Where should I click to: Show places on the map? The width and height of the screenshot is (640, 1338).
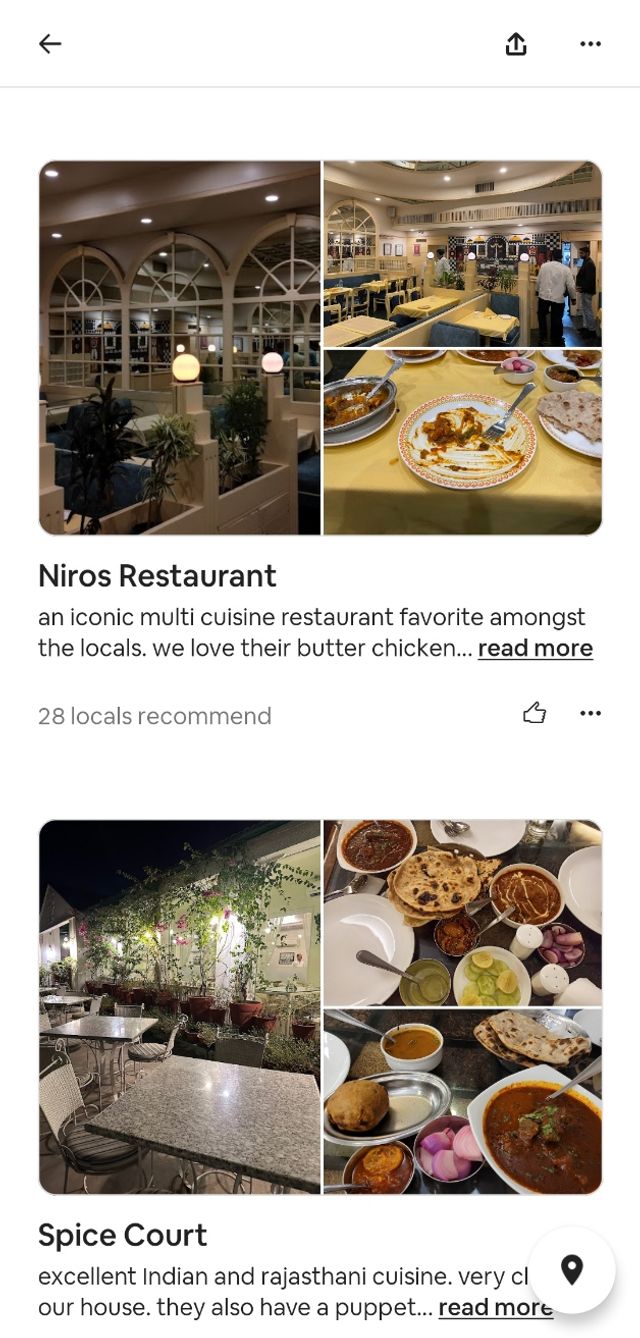tap(572, 1270)
